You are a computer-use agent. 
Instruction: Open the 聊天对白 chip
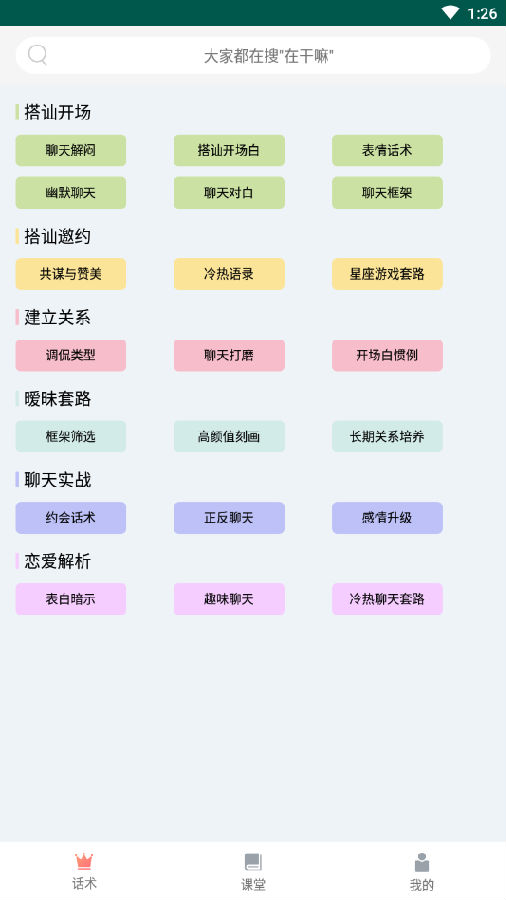pos(229,193)
